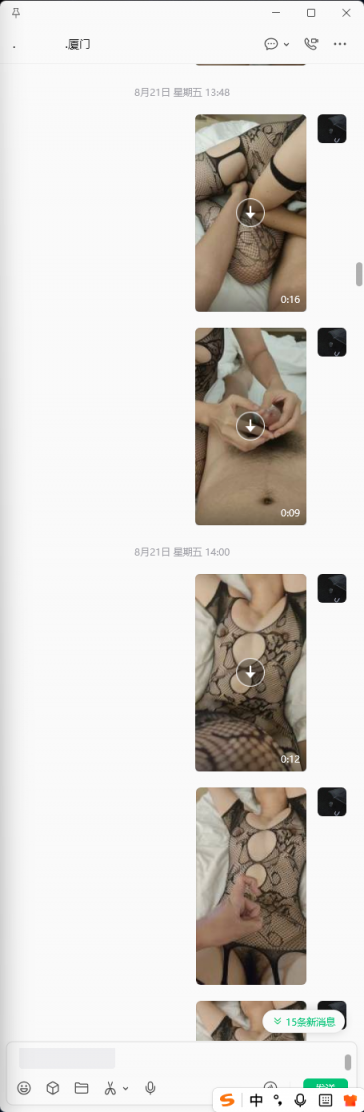Focus the message input box
The width and height of the screenshot is (364, 1112).
pyautogui.click(x=177, y=1058)
